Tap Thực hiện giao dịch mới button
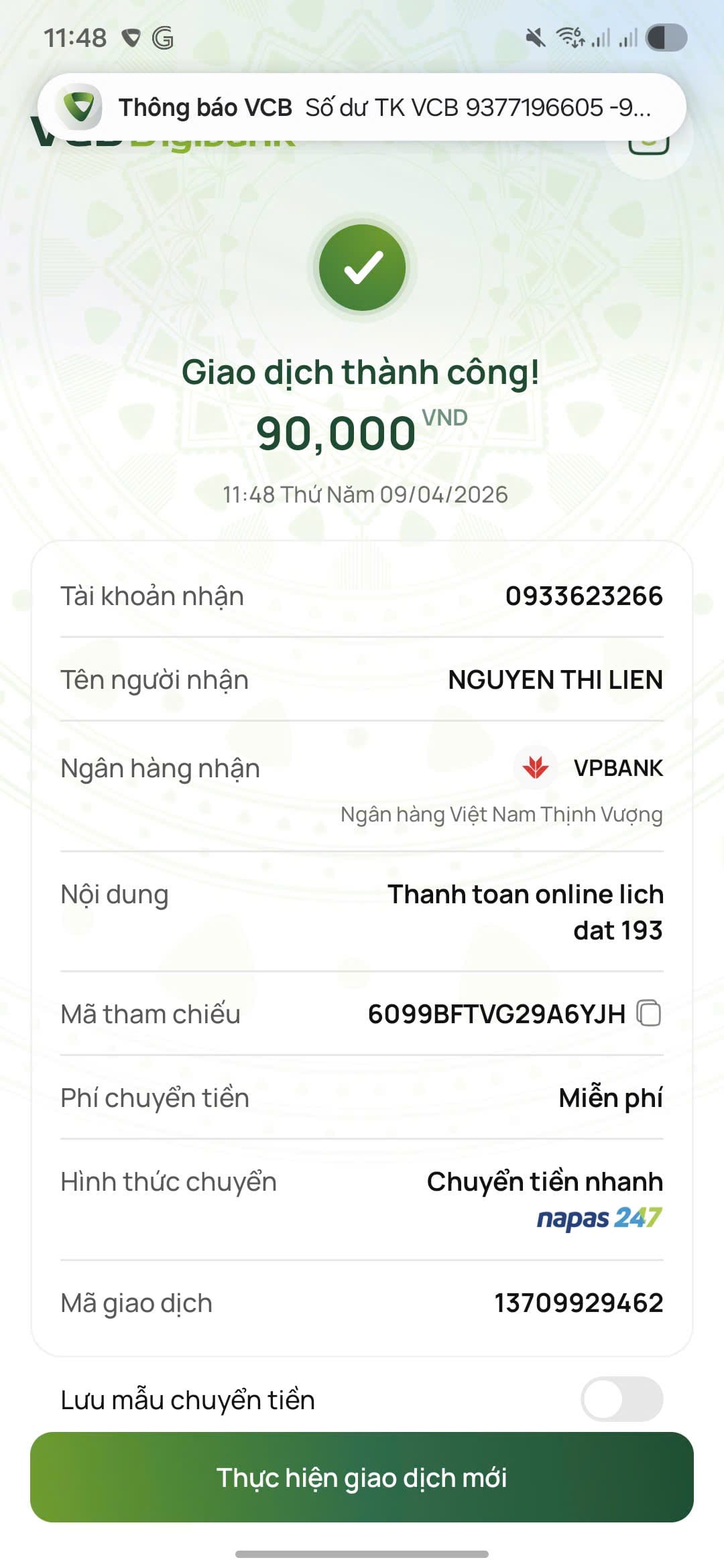The image size is (724, 1568). (x=362, y=1477)
